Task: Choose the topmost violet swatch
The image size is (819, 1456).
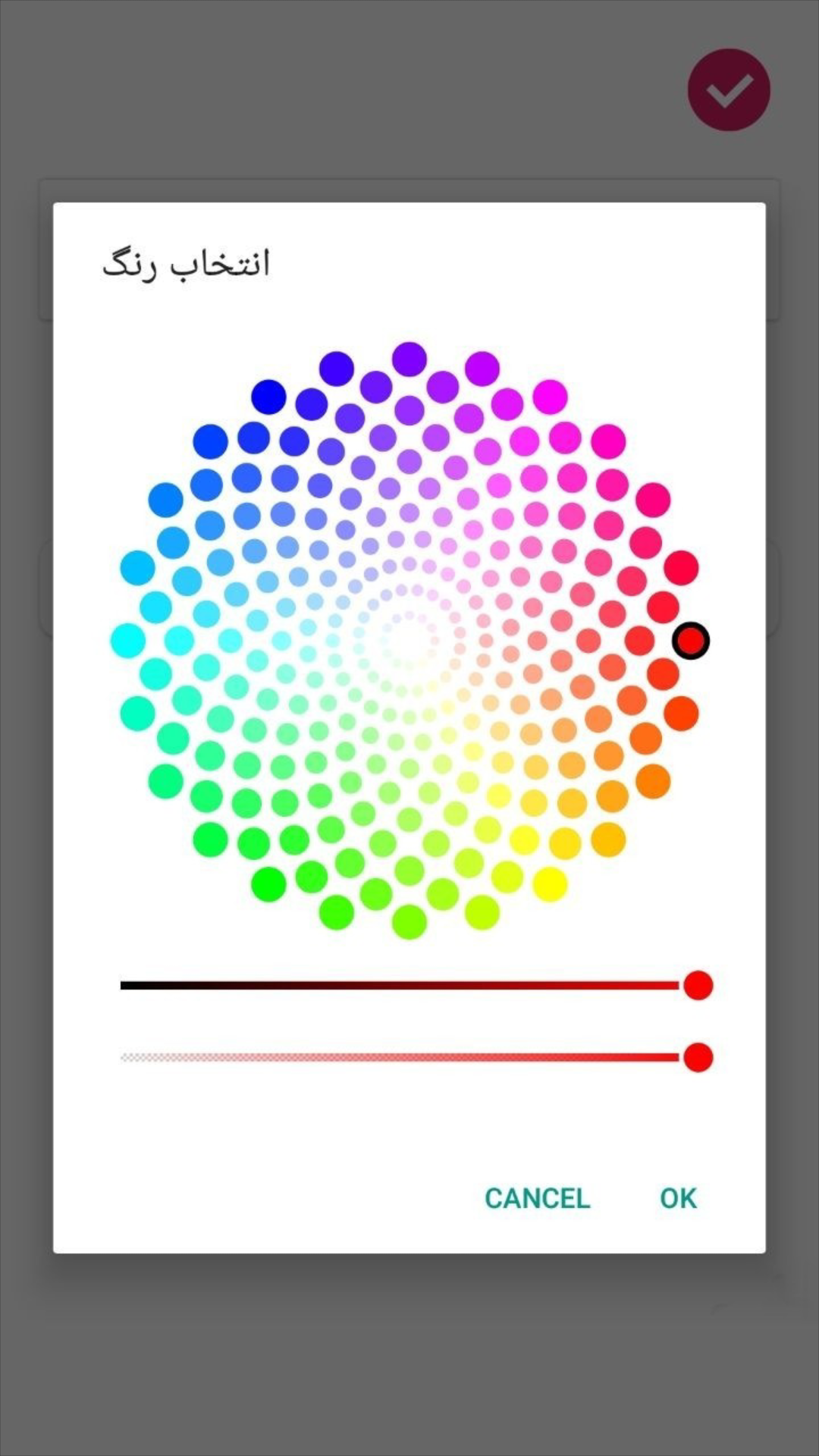Action: tap(409, 359)
